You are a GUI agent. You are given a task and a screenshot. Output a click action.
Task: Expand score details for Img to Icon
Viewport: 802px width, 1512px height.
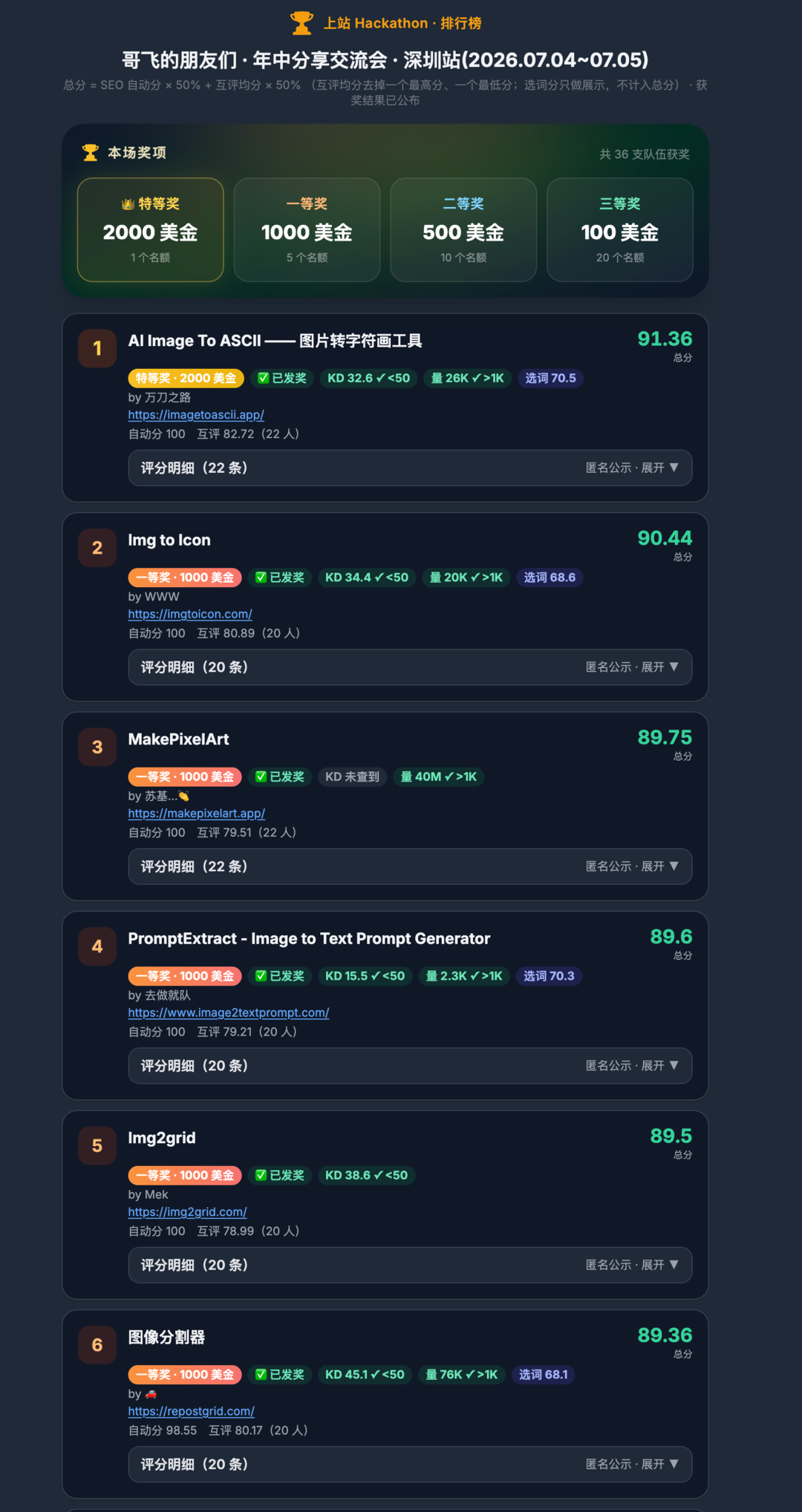410,667
